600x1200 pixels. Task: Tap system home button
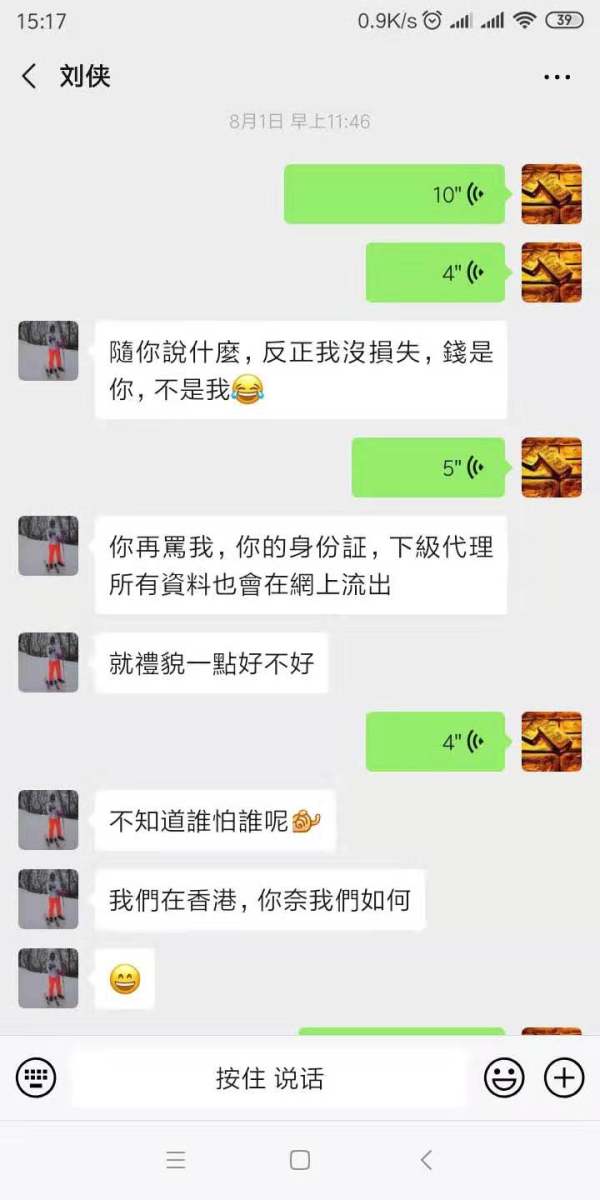point(299,1160)
